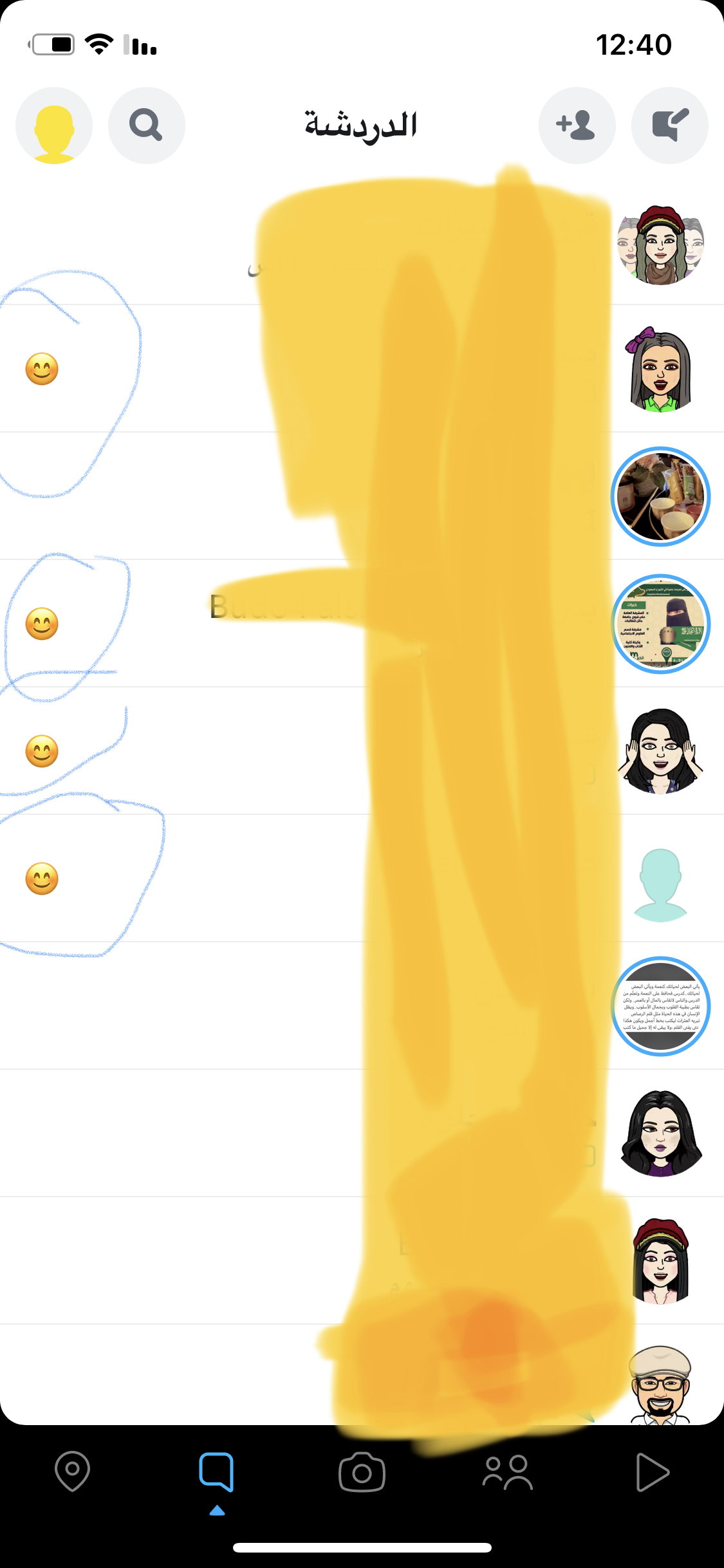Open chat with bearded man in cap
This screenshot has width=724, height=1568.
click(660, 1384)
